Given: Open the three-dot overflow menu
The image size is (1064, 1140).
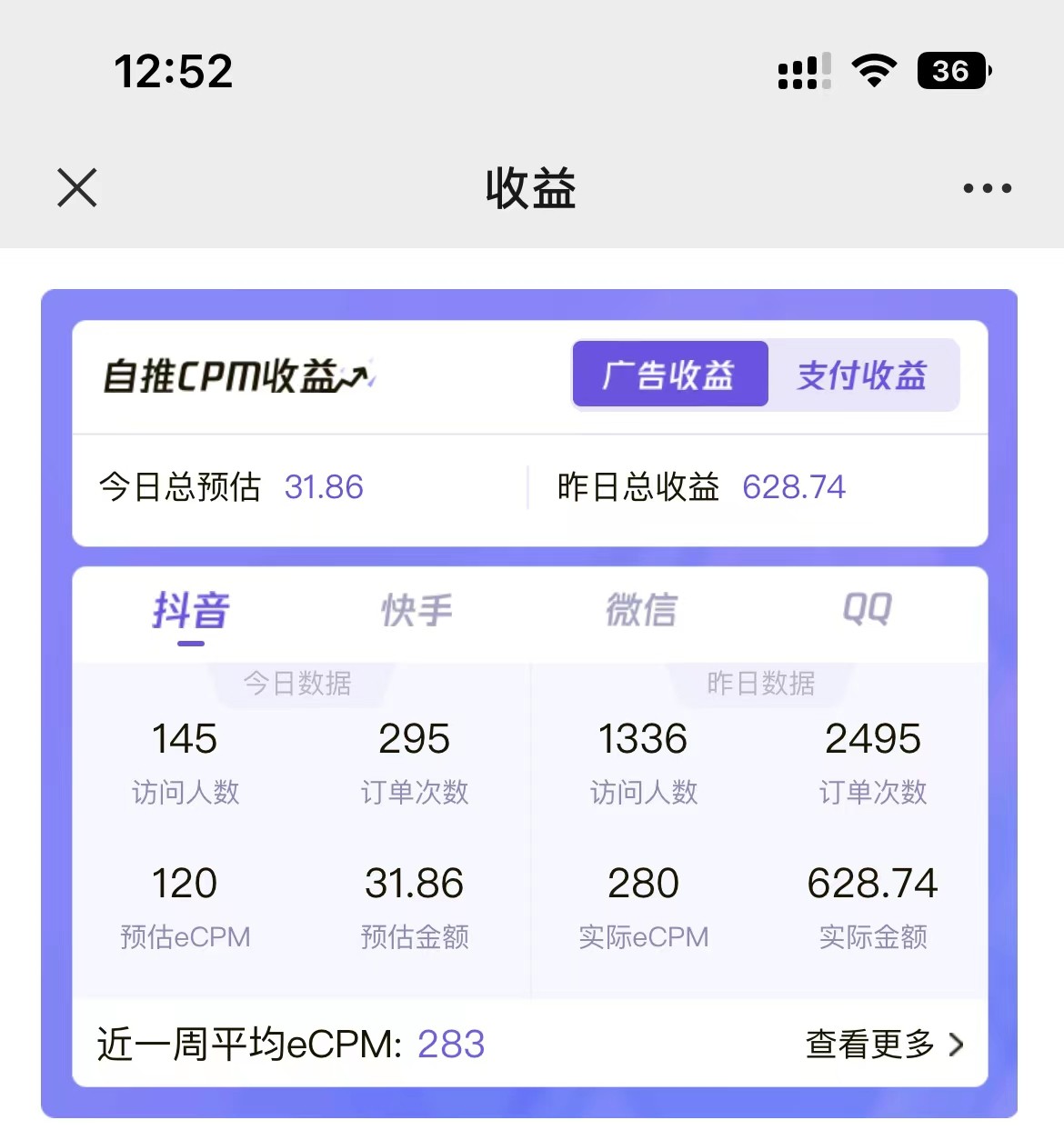Looking at the screenshot, I should 987,188.
